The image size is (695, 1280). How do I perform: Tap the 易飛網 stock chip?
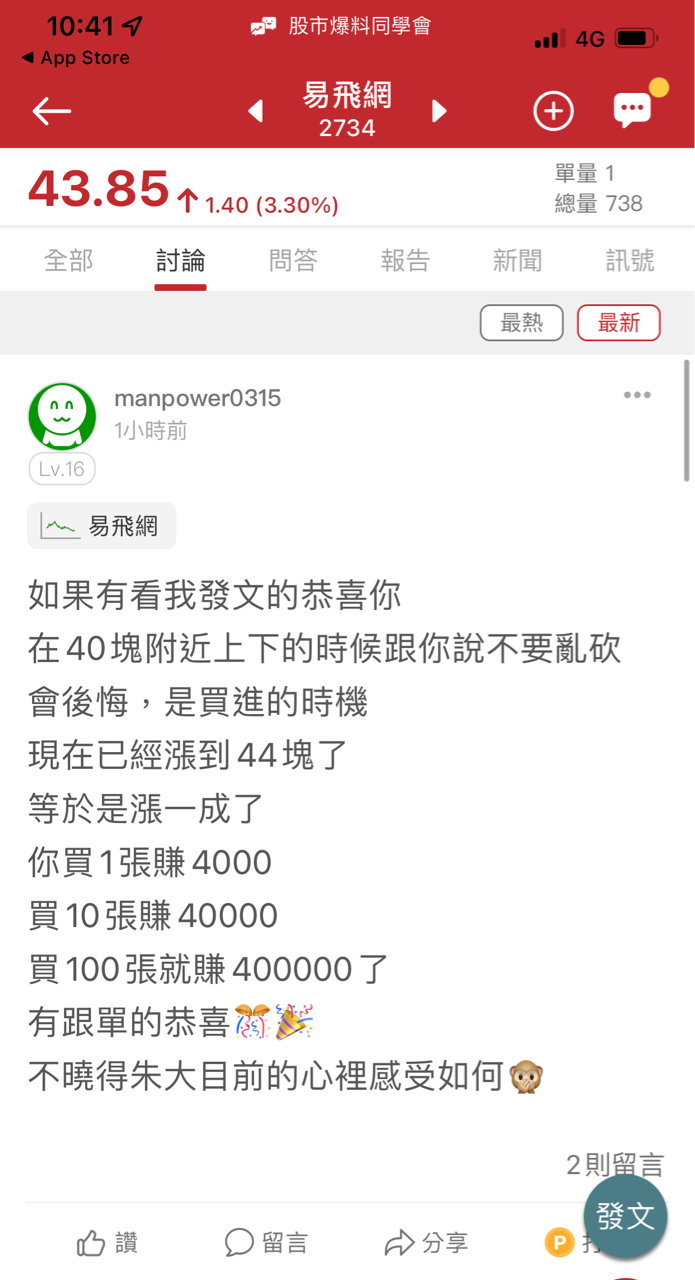(102, 526)
